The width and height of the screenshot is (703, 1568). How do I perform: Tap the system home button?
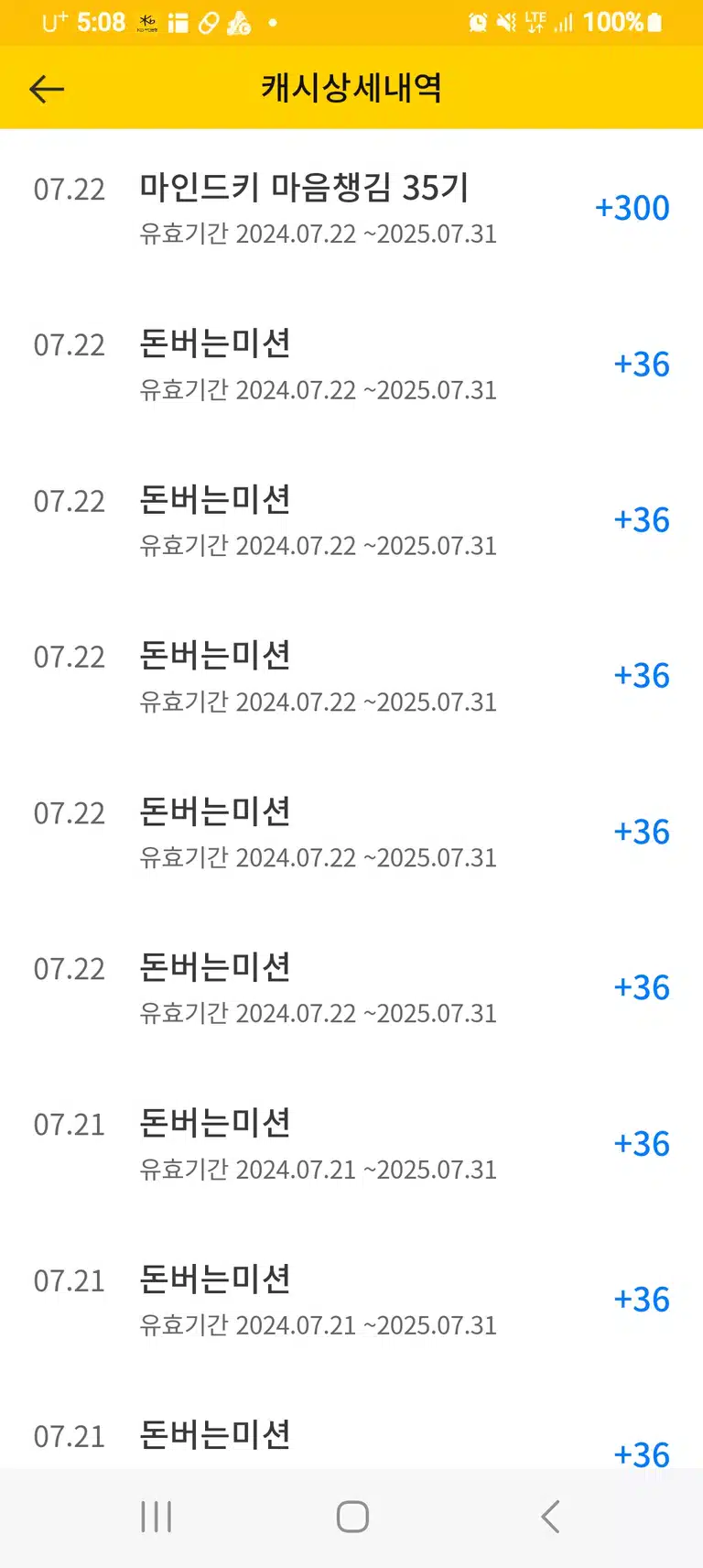pos(352,1517)
